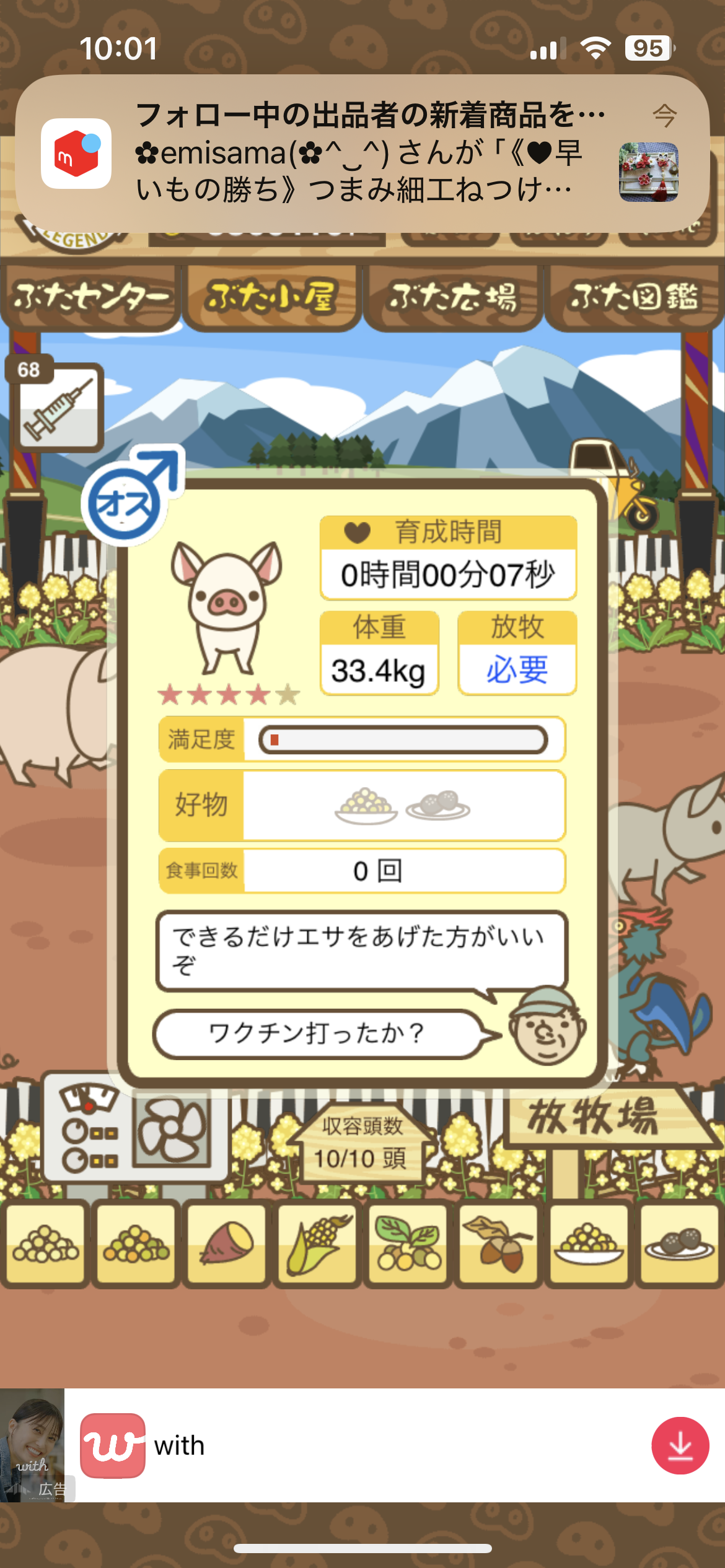
Task: Open the ぶたセンター tab
Action: point(90,297)
